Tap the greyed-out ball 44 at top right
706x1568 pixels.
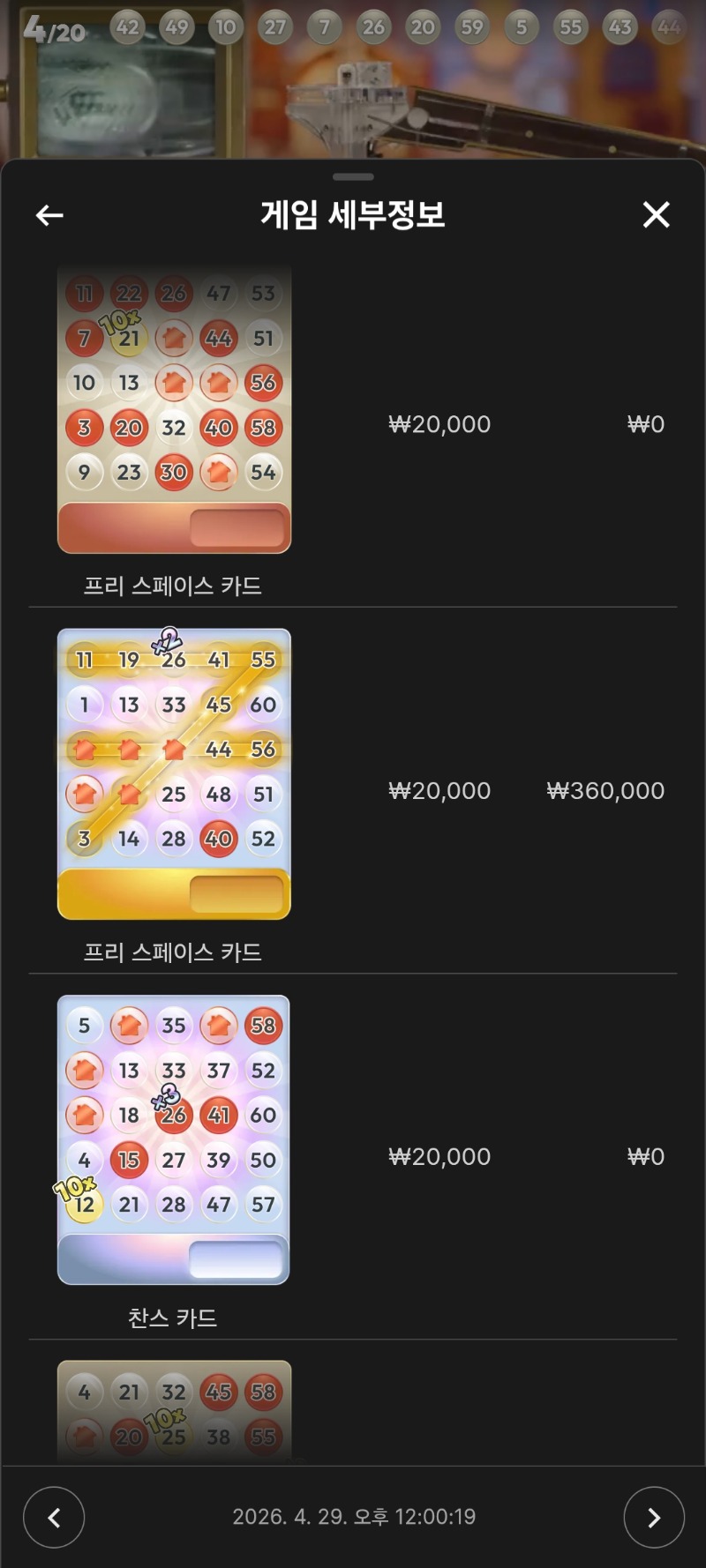pos(670,28)
